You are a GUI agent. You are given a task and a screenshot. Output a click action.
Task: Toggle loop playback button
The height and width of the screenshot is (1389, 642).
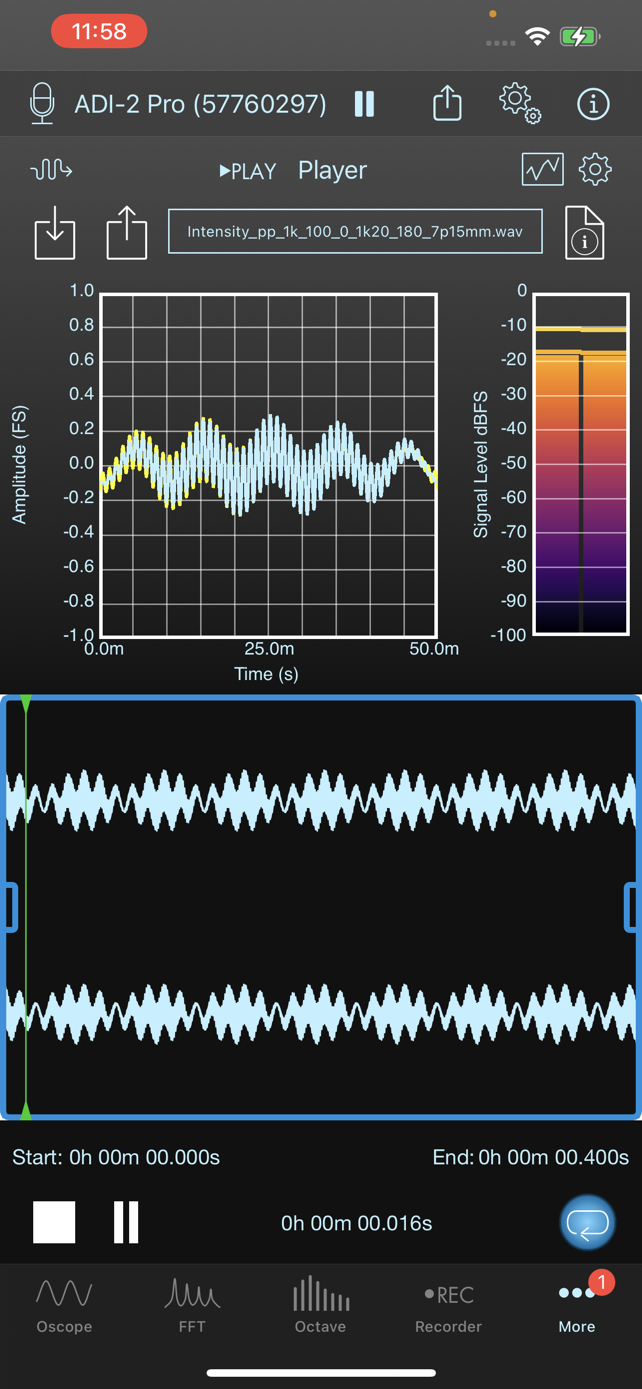(x=588, y=1222)
